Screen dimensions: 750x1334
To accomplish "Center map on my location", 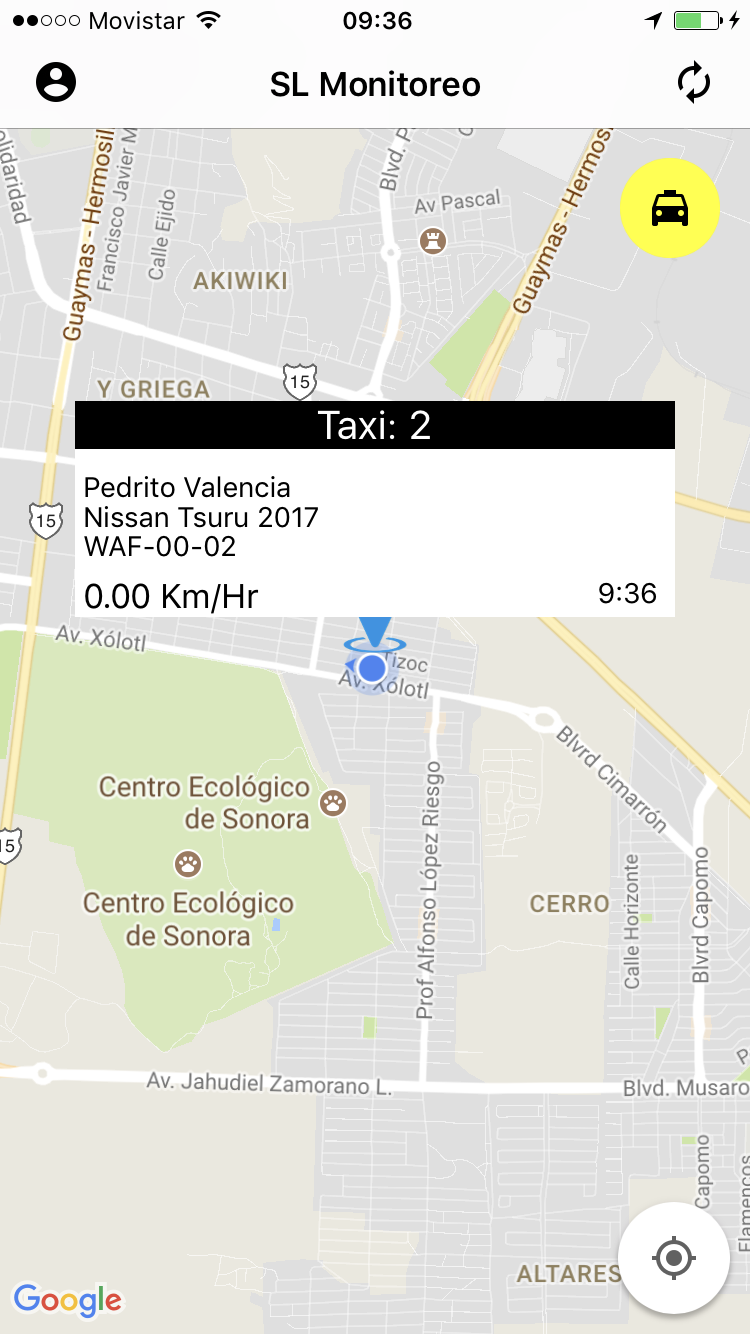I will pyautogui.click(x=673, y=1257).
